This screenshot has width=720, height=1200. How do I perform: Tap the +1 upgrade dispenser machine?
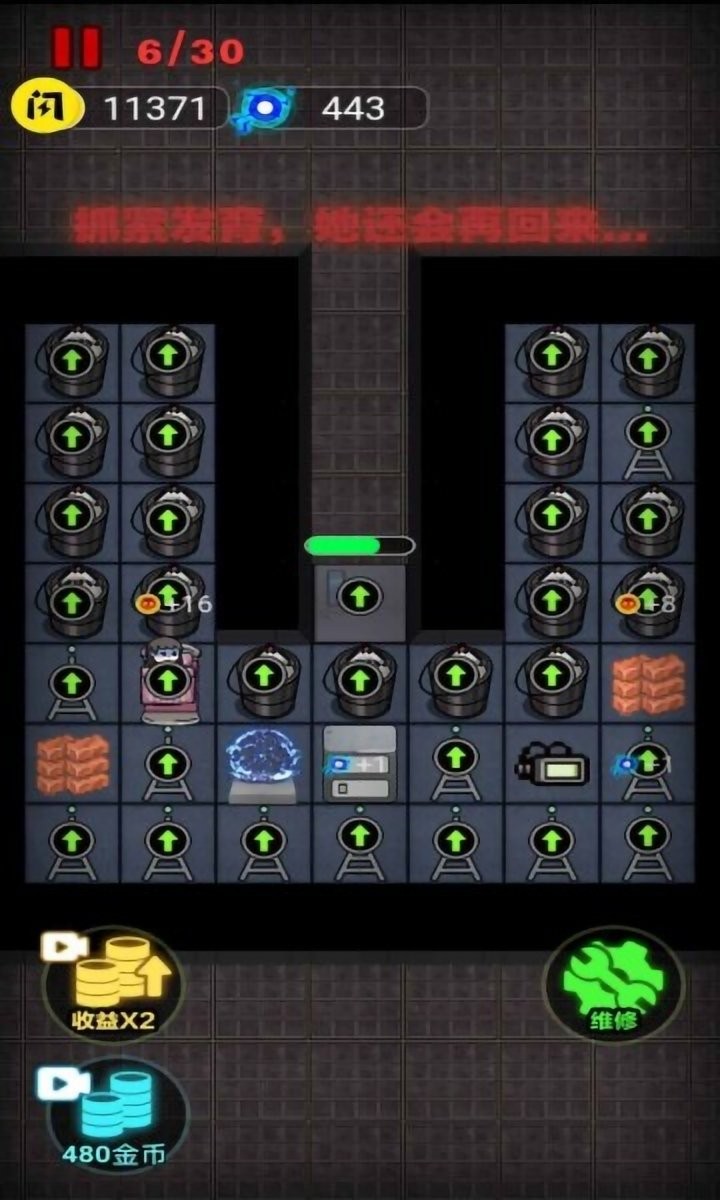point(360,762)
